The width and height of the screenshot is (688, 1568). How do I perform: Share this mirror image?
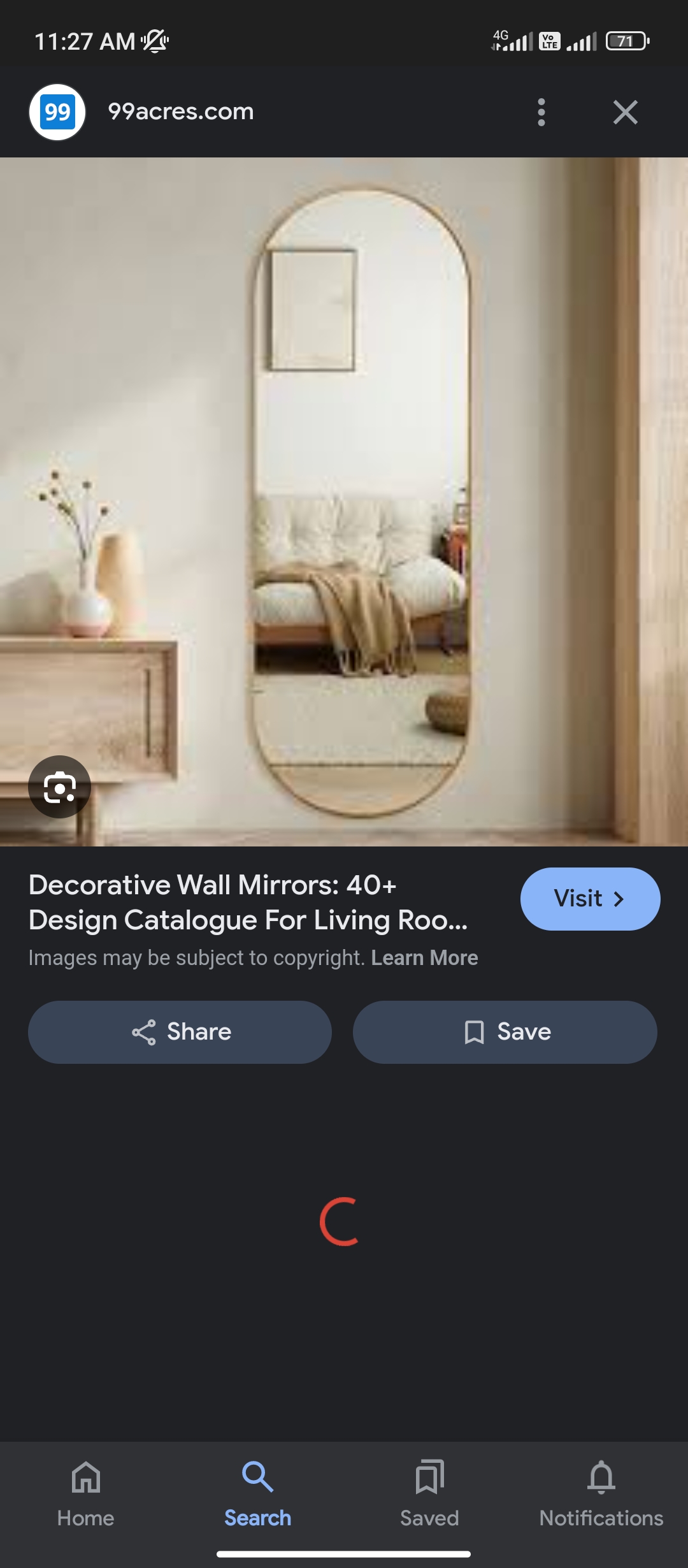pyautogui.click(x=180, y=1032)
